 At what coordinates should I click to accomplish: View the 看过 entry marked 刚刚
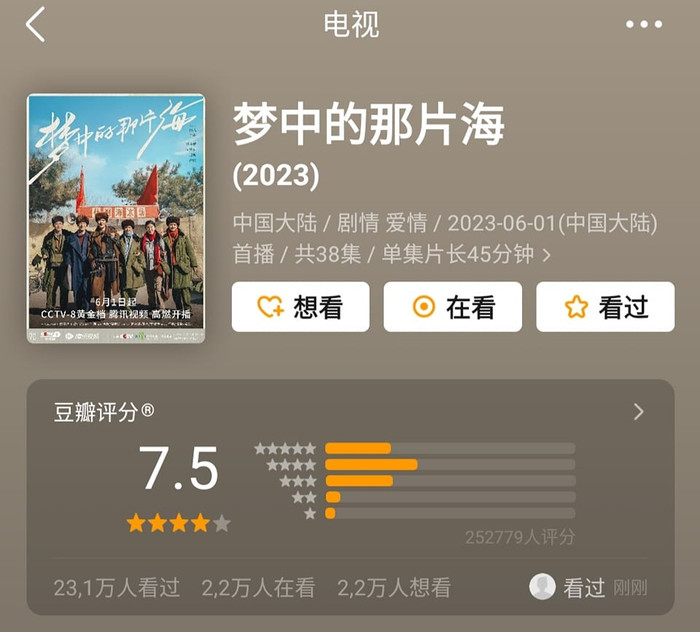click(588, 587)
